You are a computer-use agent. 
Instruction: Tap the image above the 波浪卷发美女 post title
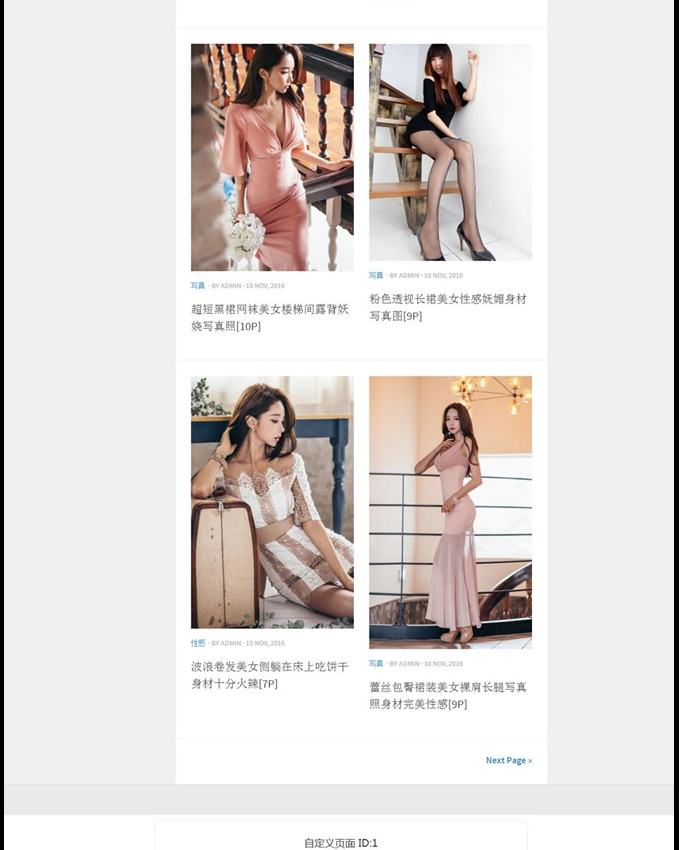click(x=272, y=502)
